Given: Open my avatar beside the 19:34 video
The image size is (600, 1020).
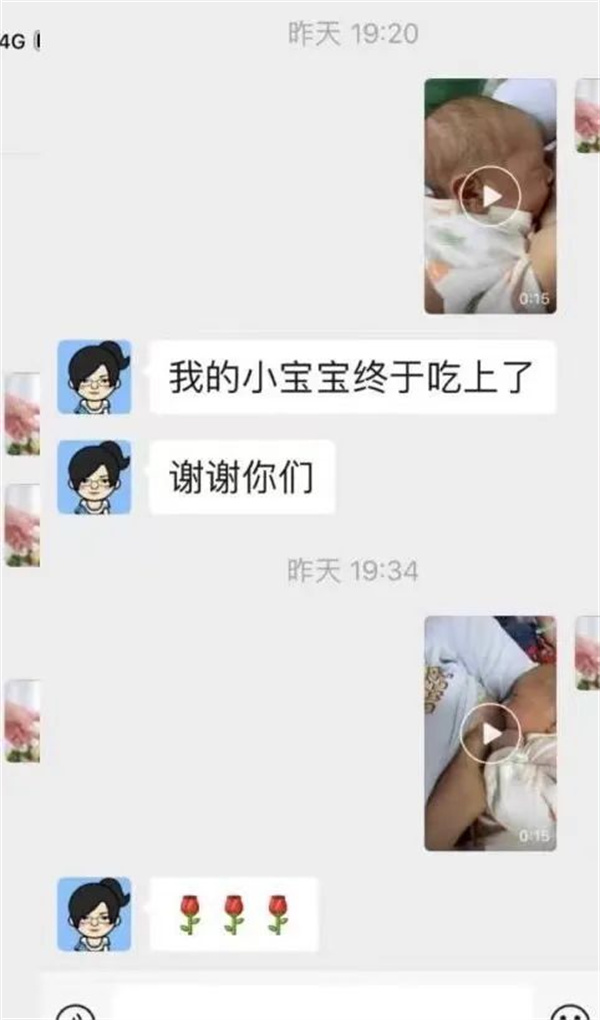Looking at the screenshot, I should (x=588, y=652).
